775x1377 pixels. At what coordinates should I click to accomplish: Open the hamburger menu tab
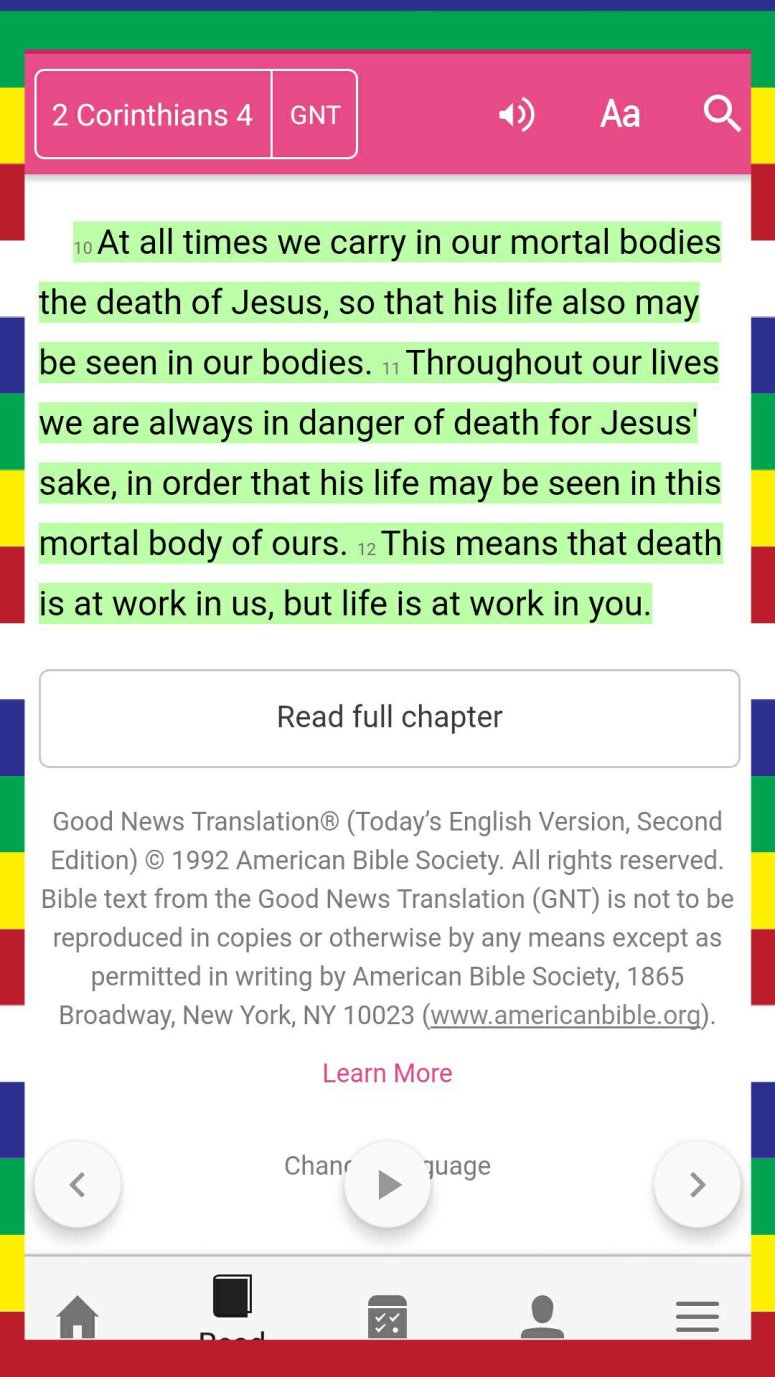click(697, 1314)
